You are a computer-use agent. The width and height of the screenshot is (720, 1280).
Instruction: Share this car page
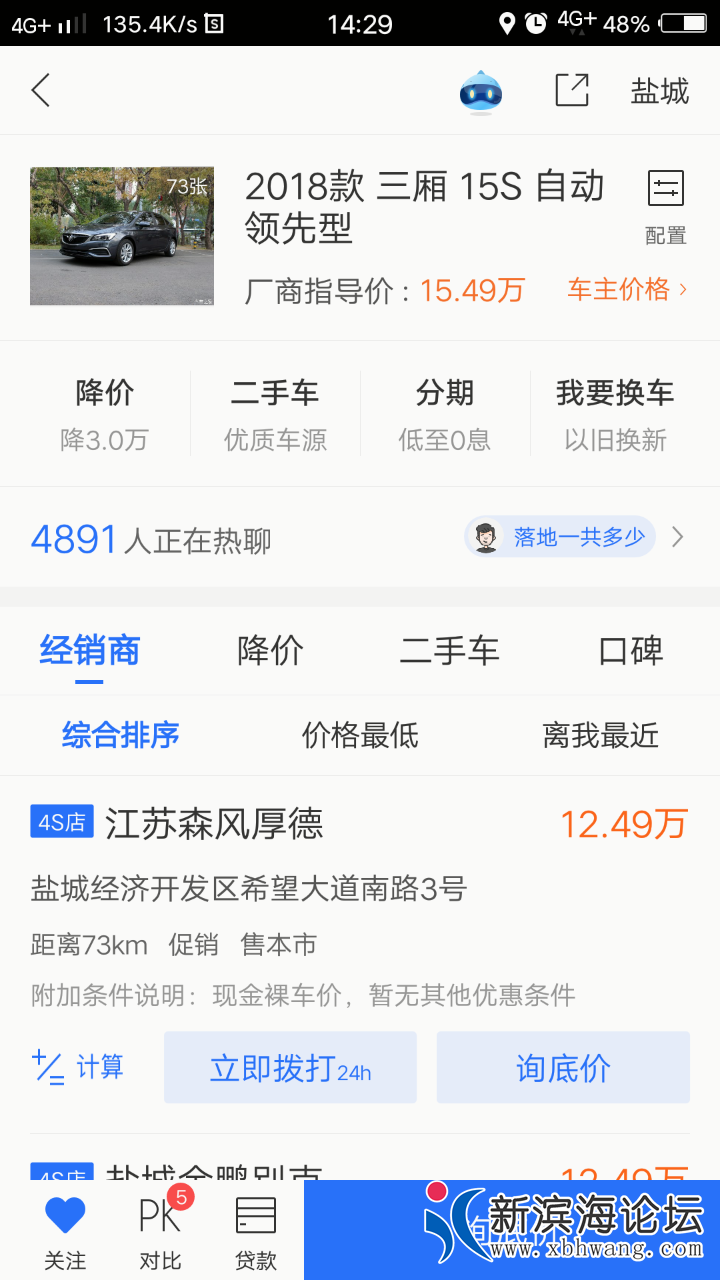(572, 91)
